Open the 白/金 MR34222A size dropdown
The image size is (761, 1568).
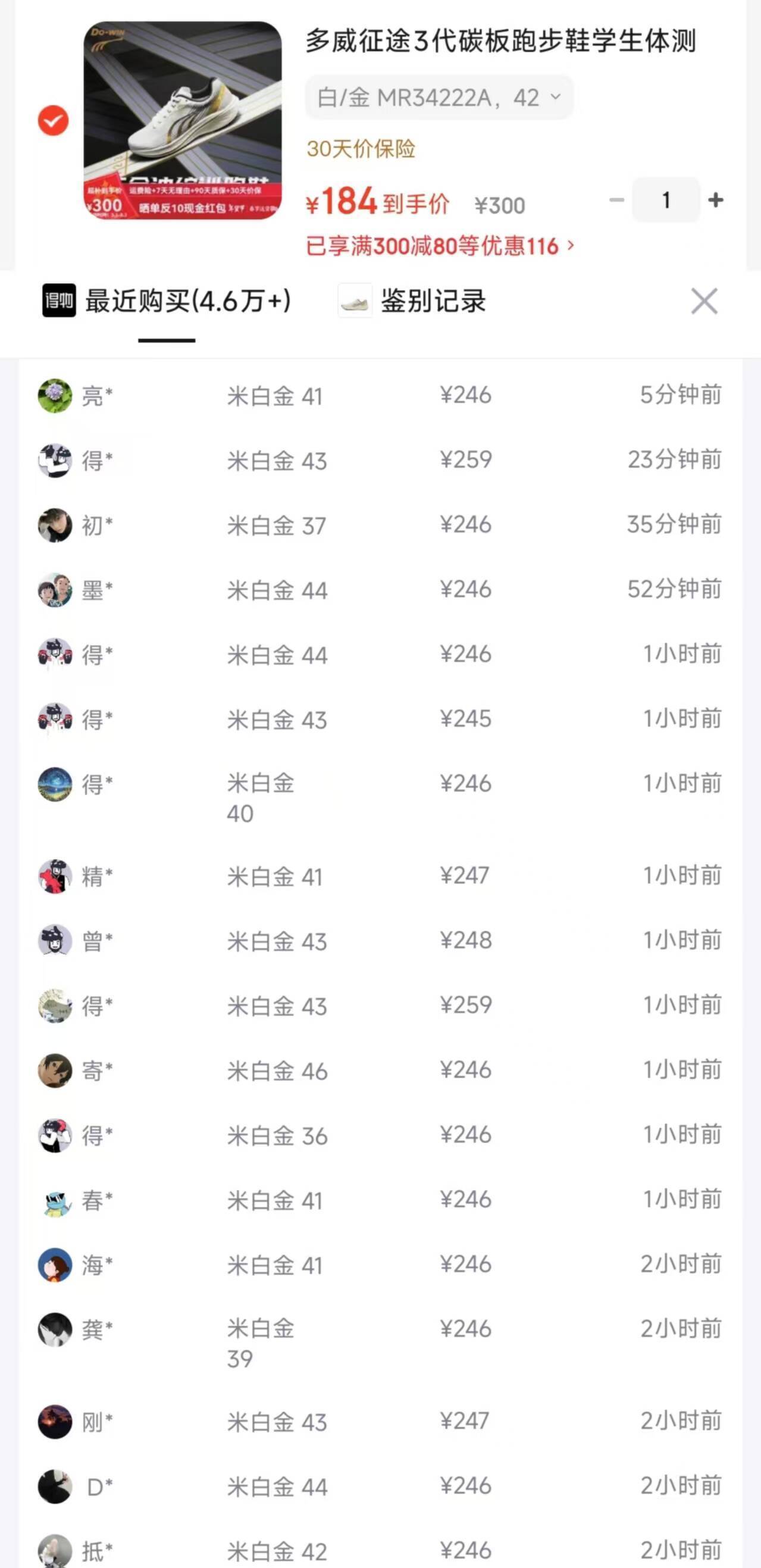pyautogui.click(x=439, y=96)
